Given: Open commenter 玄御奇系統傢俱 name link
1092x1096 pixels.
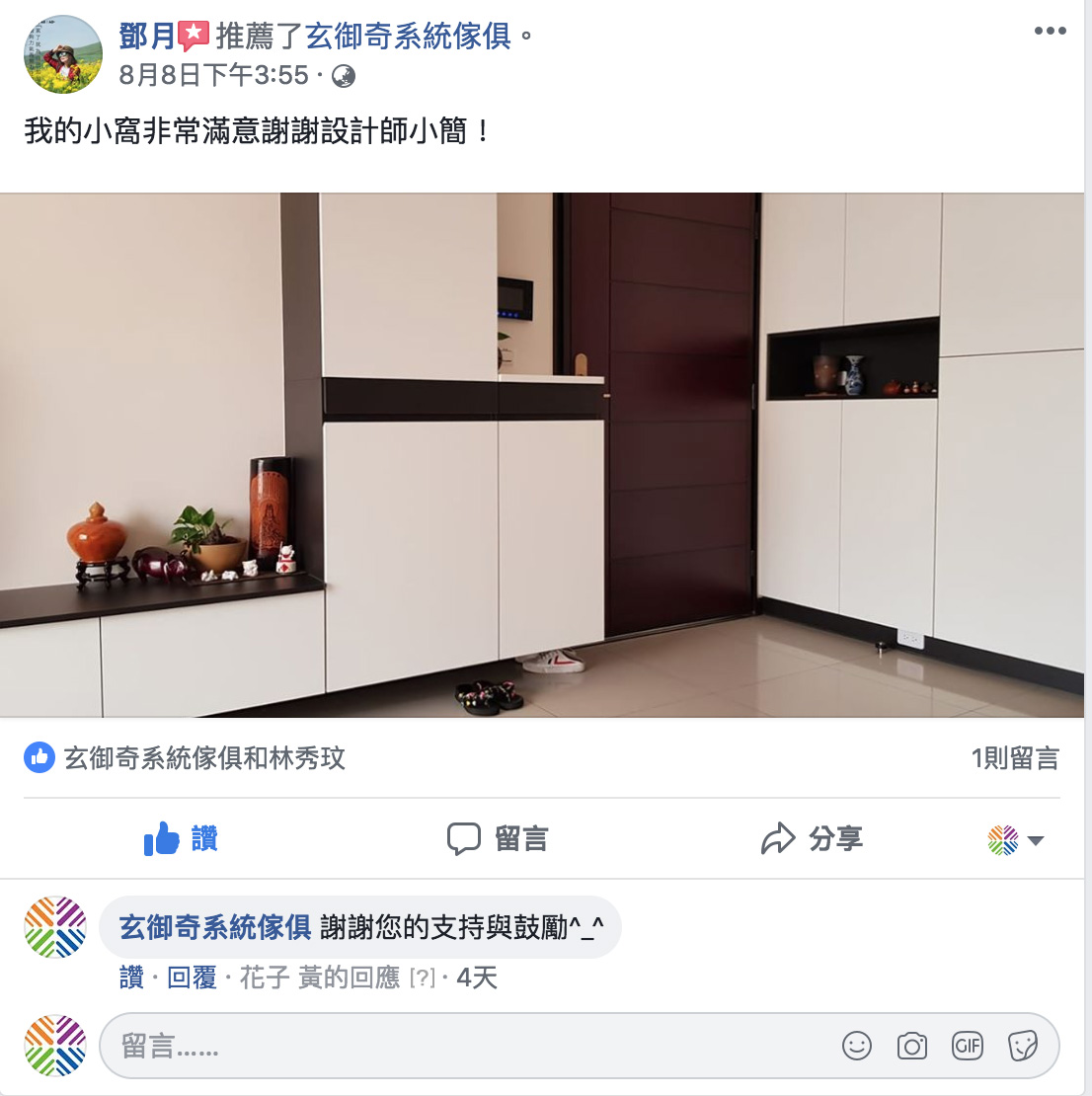Looking at the screenshot, I should pyautogui.click(x=215, y=927).
